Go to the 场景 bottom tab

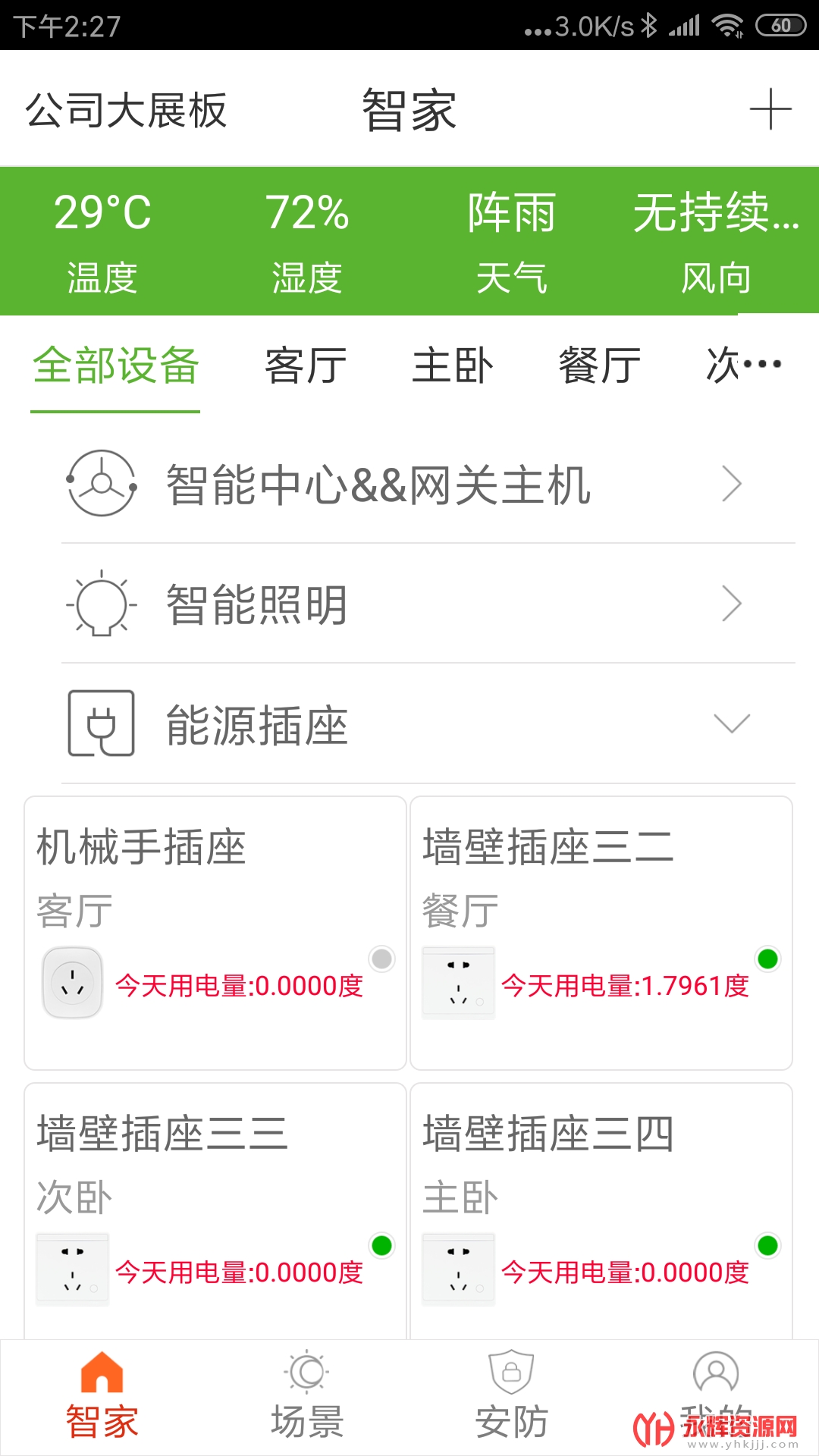[x=307, y=1397]
